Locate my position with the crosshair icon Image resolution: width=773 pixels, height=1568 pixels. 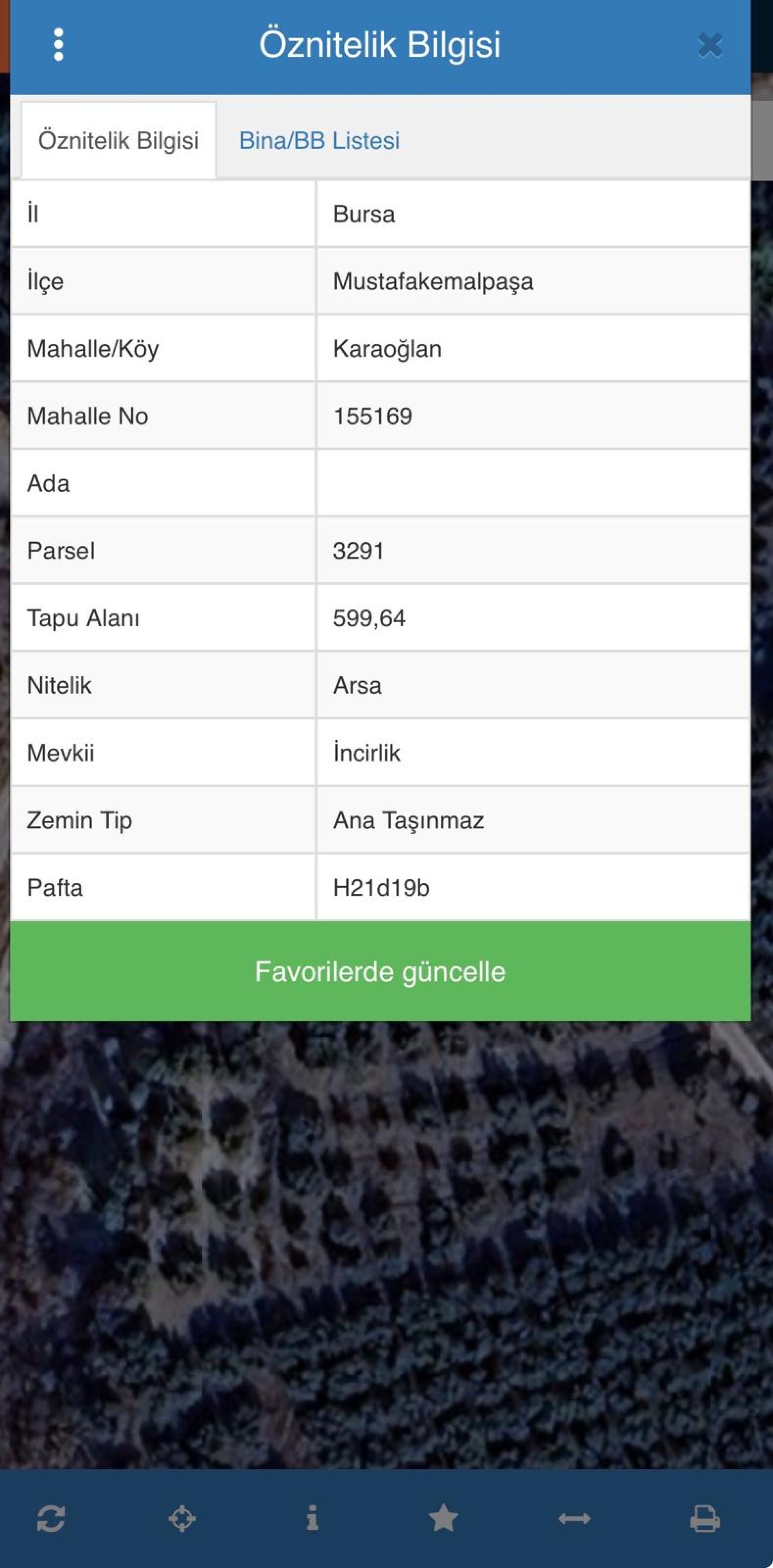coord(182,1519)
